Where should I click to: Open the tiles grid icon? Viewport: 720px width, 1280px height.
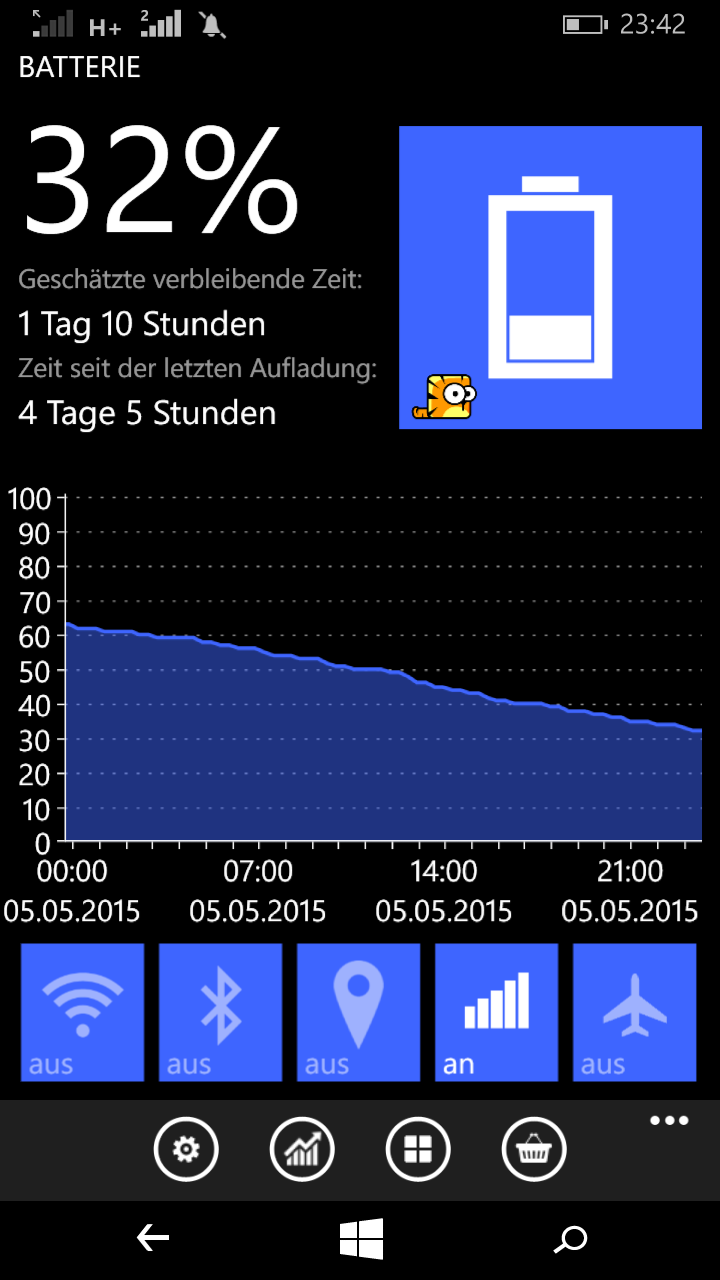(418, 1150)
